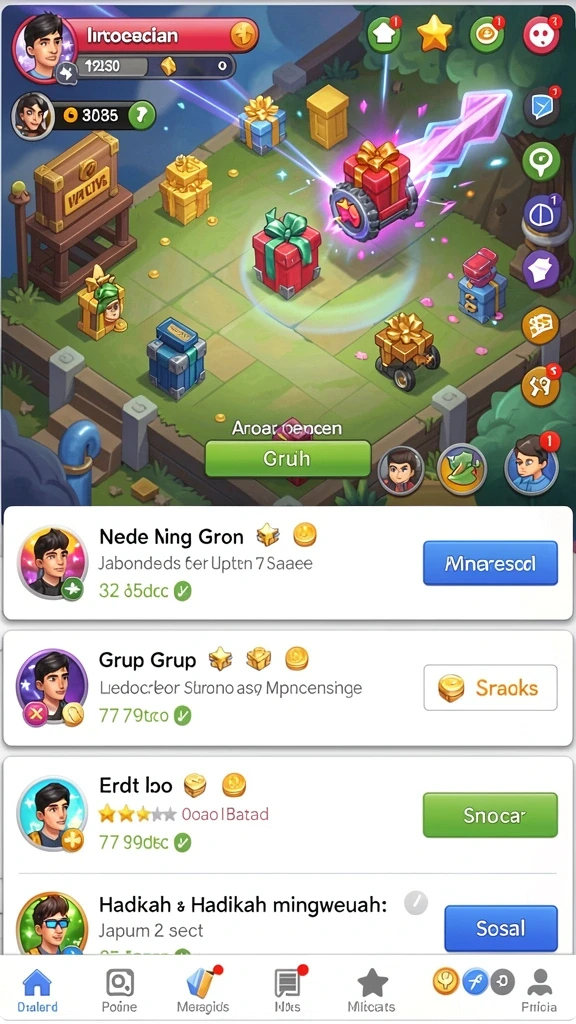Viewport: 576px width, 1024px height.
Task: Tap the green Snocar button
Action: coord(490,814)
